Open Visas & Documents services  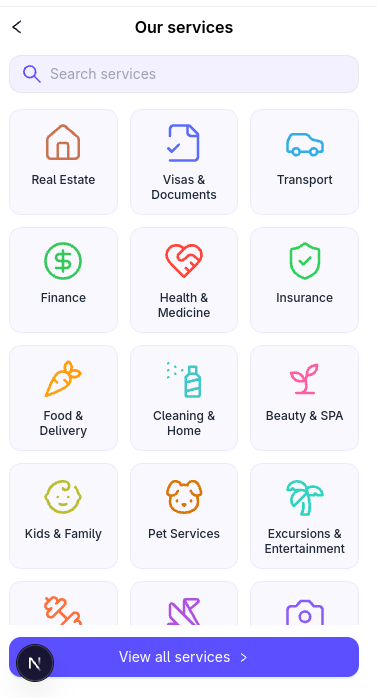pyautogui.click(x=184, y=162)
